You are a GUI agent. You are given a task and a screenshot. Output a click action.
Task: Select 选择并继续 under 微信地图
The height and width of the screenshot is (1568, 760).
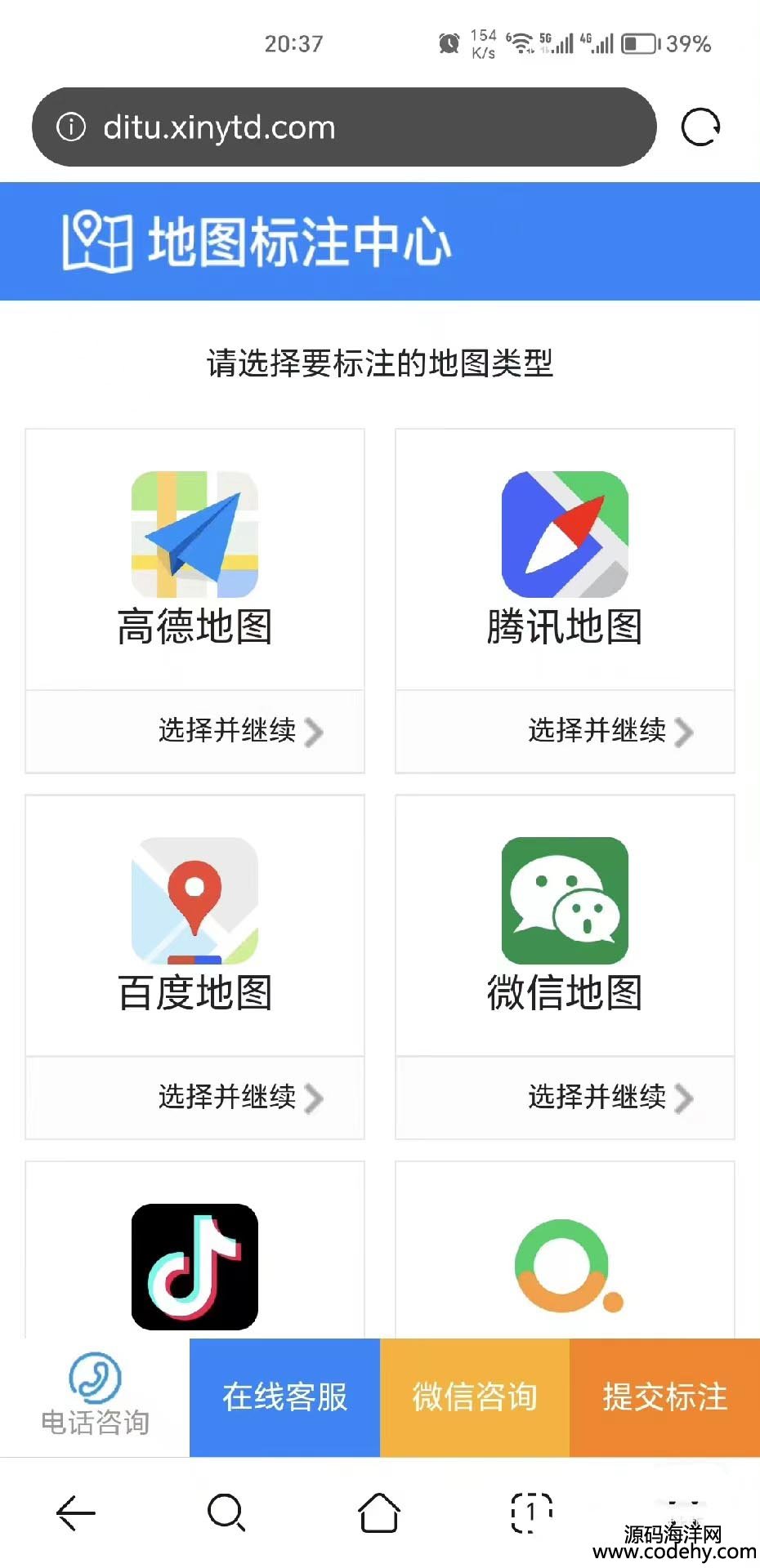610,1097
